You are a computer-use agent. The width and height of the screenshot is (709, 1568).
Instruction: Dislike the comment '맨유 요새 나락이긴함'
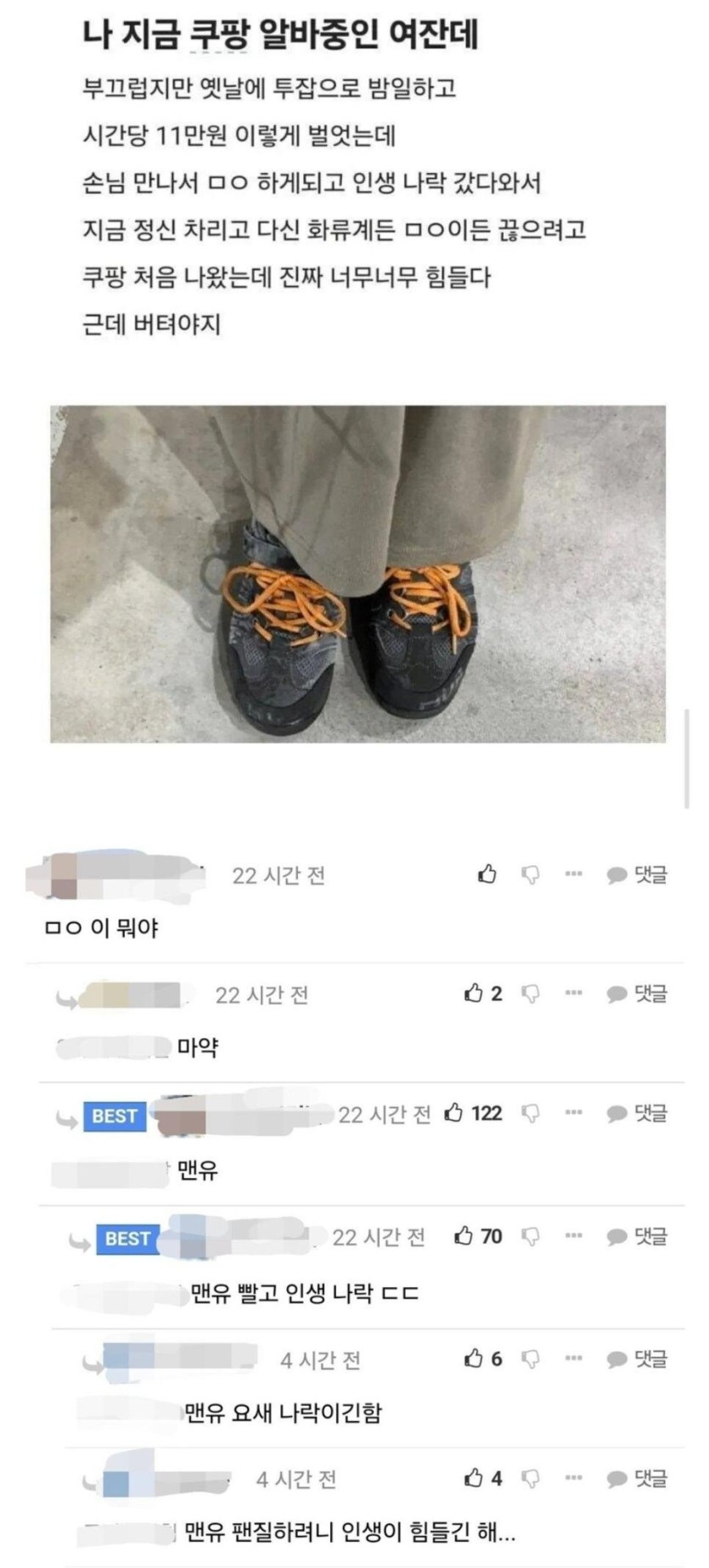(x=531, y=1360)
